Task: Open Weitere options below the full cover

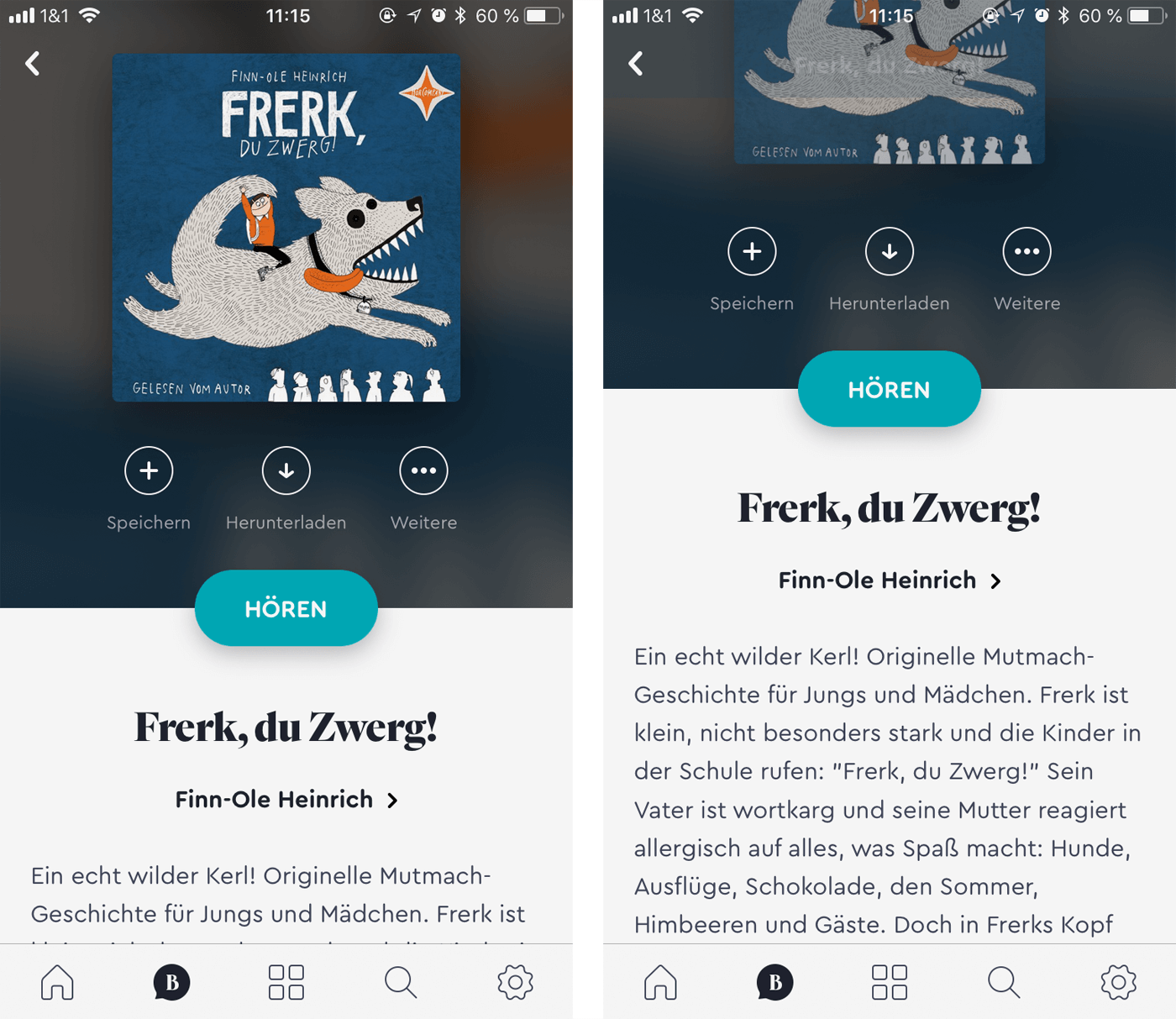Action: pyautogui.click(x=423, y=470)
